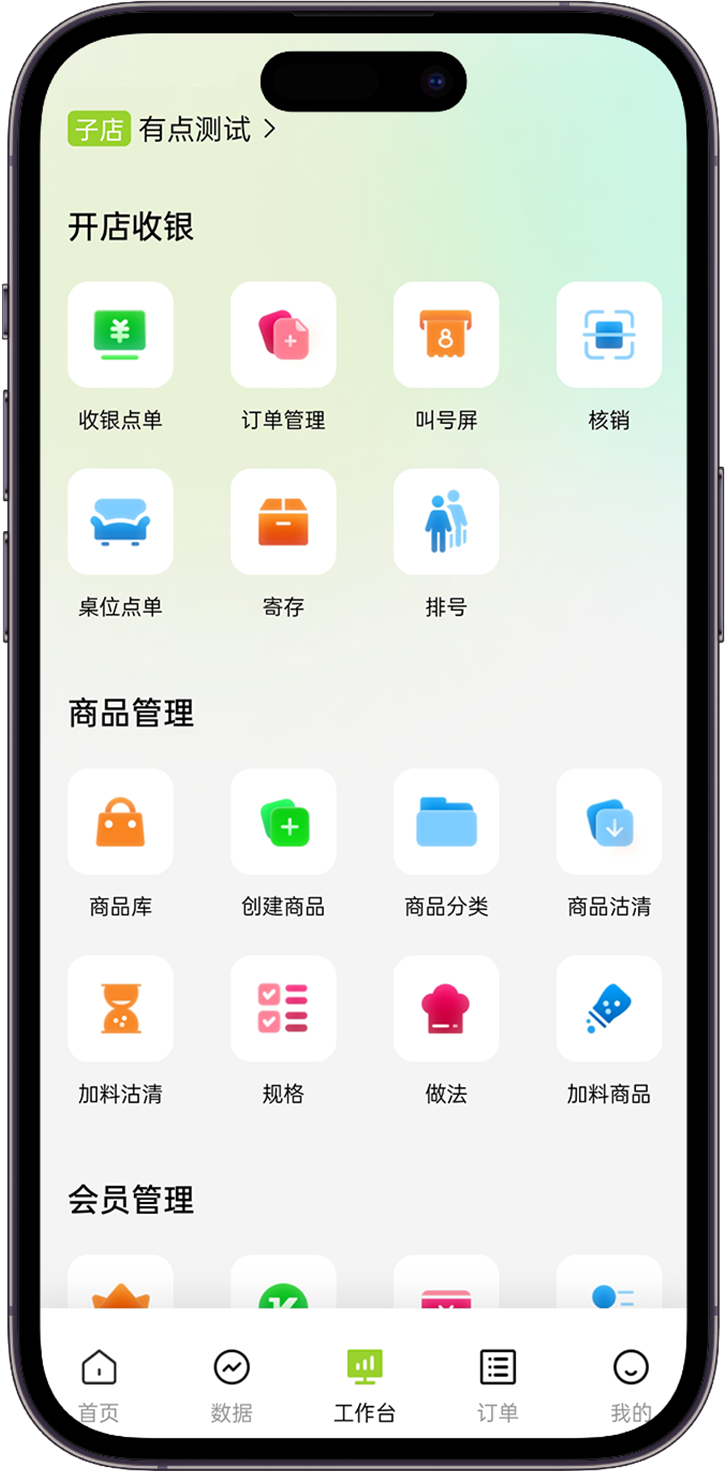Open 商品沽清 product sold-out settings
Viewport: 728px width, 1472px height.
609,822
